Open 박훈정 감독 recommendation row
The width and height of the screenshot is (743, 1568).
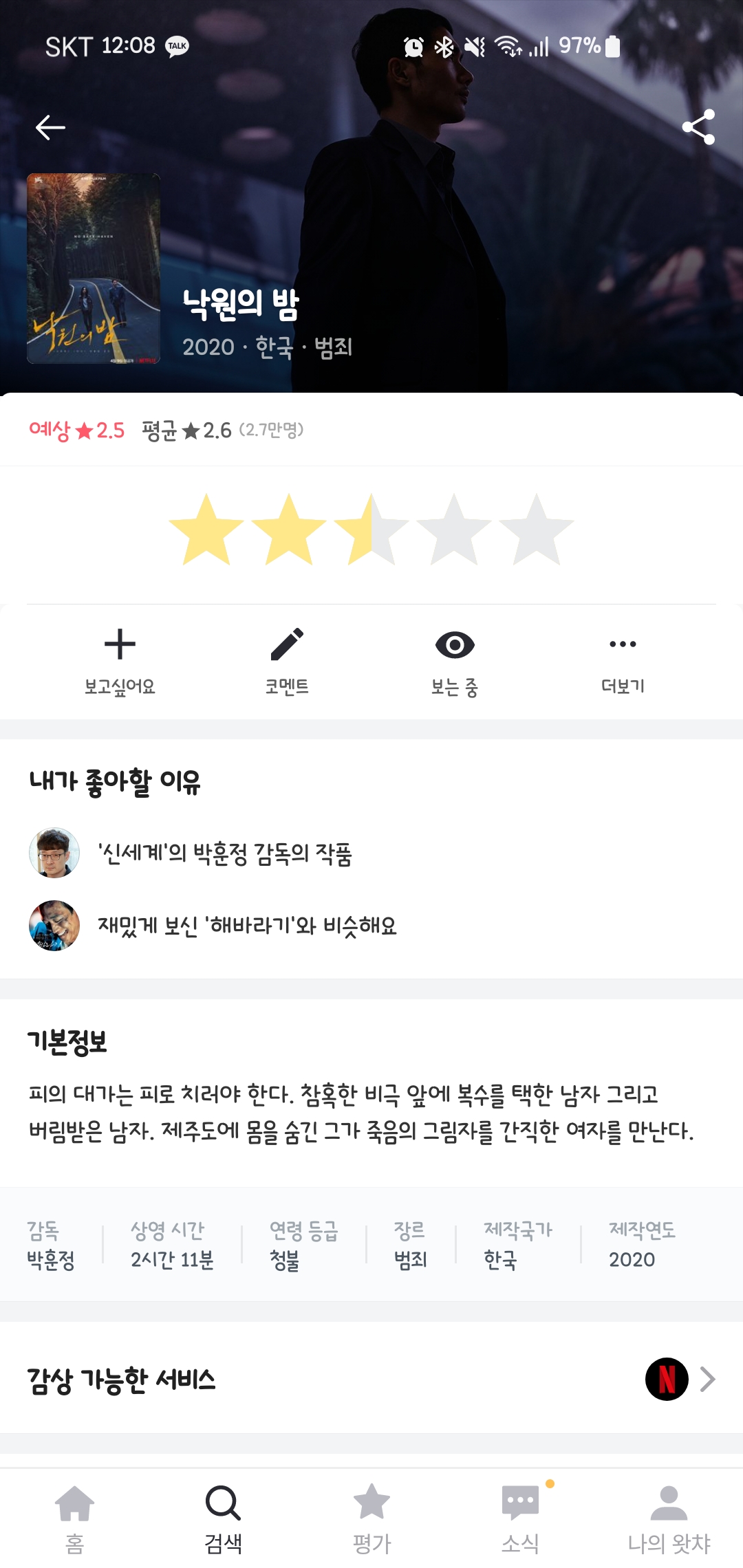(224, 853)
